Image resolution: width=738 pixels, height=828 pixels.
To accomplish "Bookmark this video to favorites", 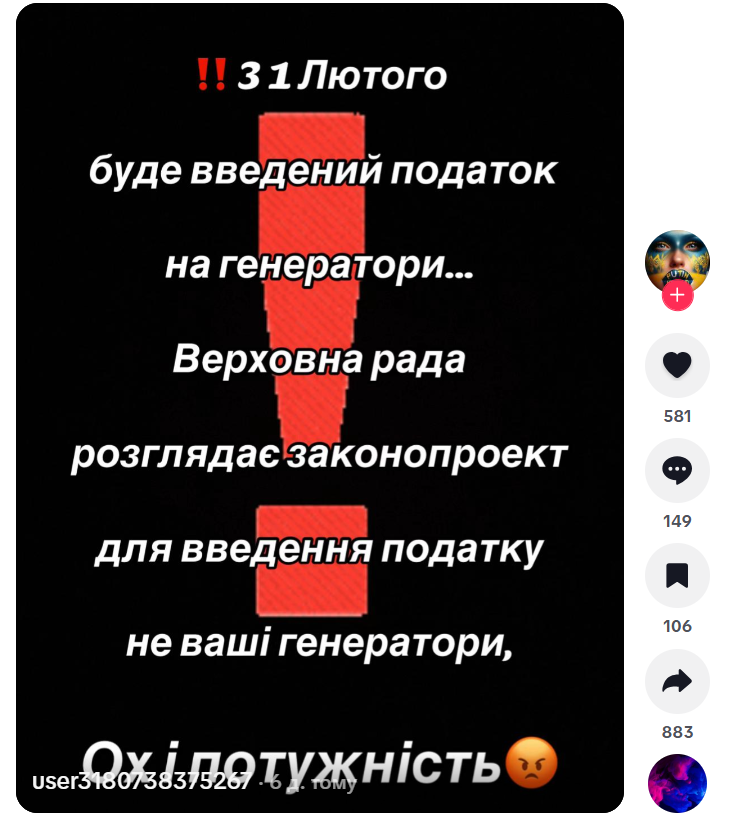I will click(x=677, y=576).
